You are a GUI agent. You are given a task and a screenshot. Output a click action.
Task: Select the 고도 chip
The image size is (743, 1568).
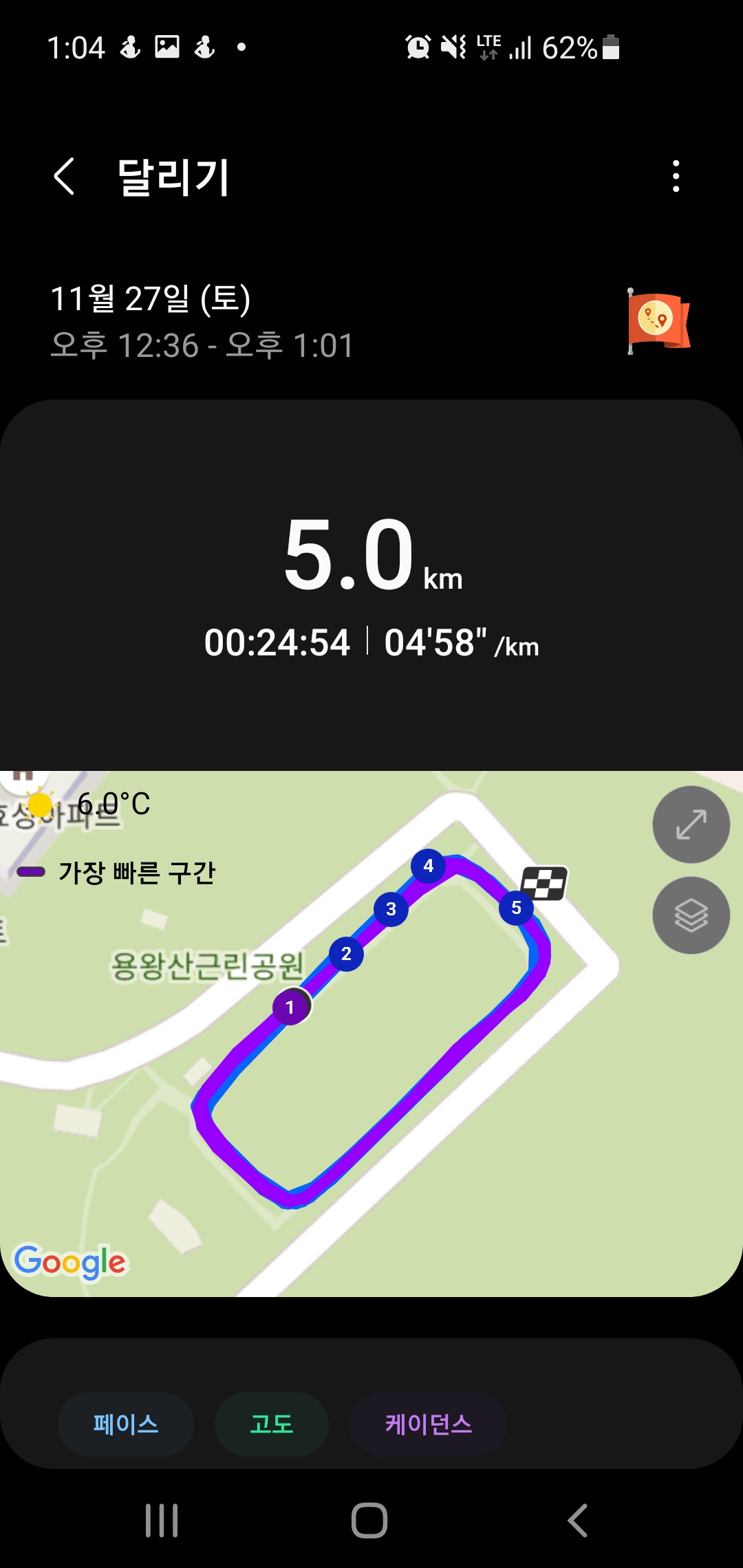[272, 1424]
